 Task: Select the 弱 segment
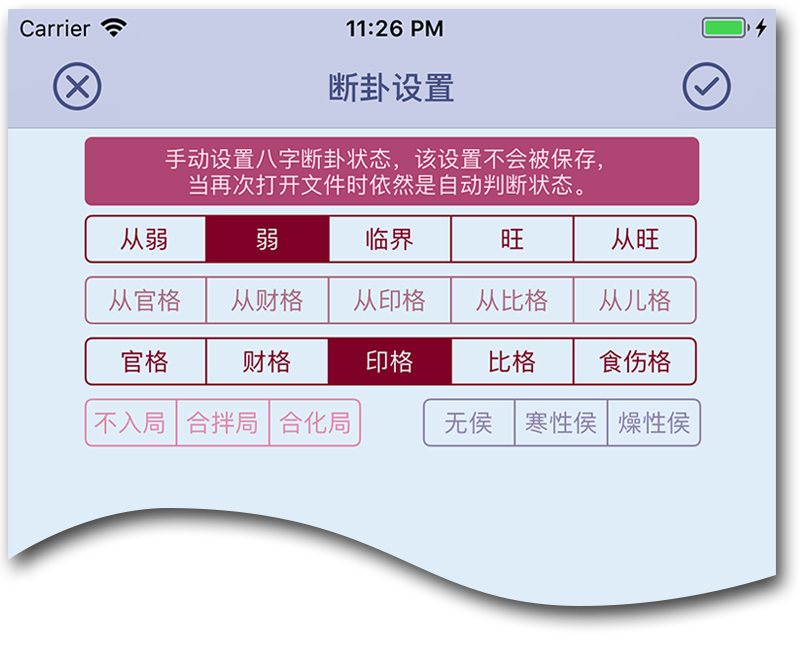(267, 240)
